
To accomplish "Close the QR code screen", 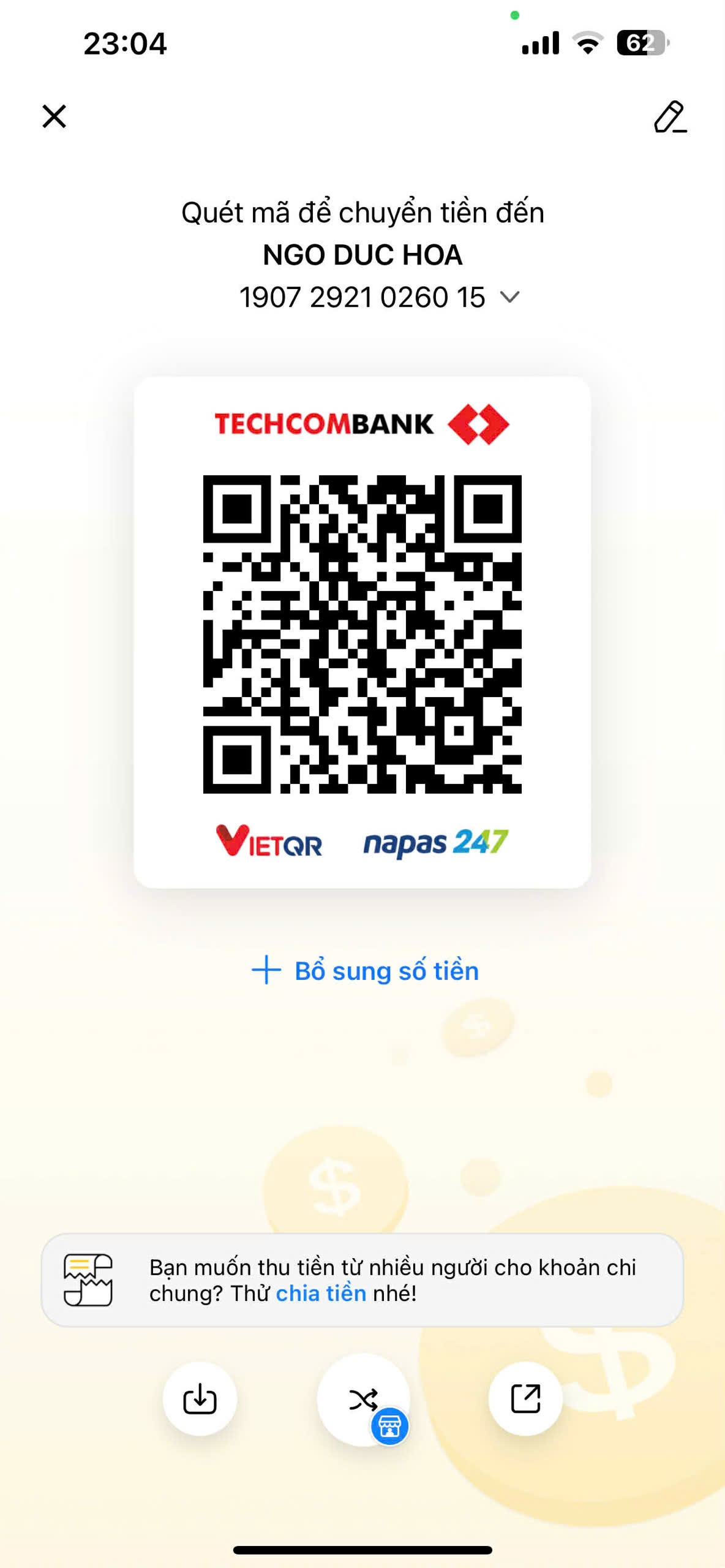I will coord(54,116).
